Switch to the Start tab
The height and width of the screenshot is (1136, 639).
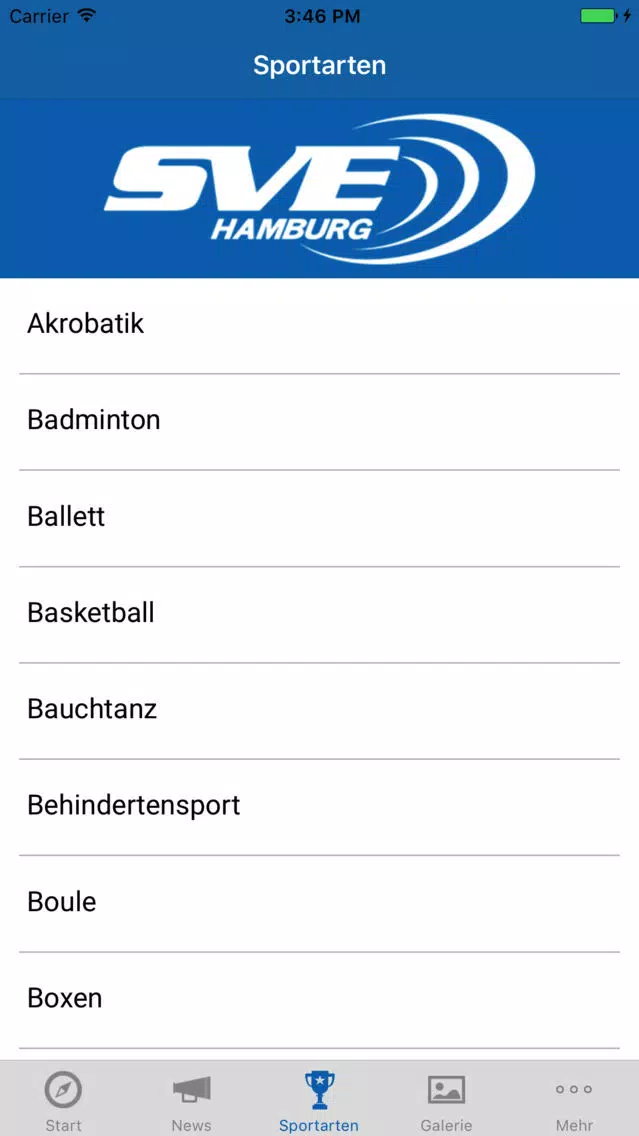pyautogui.click(x=64, y=1099)
